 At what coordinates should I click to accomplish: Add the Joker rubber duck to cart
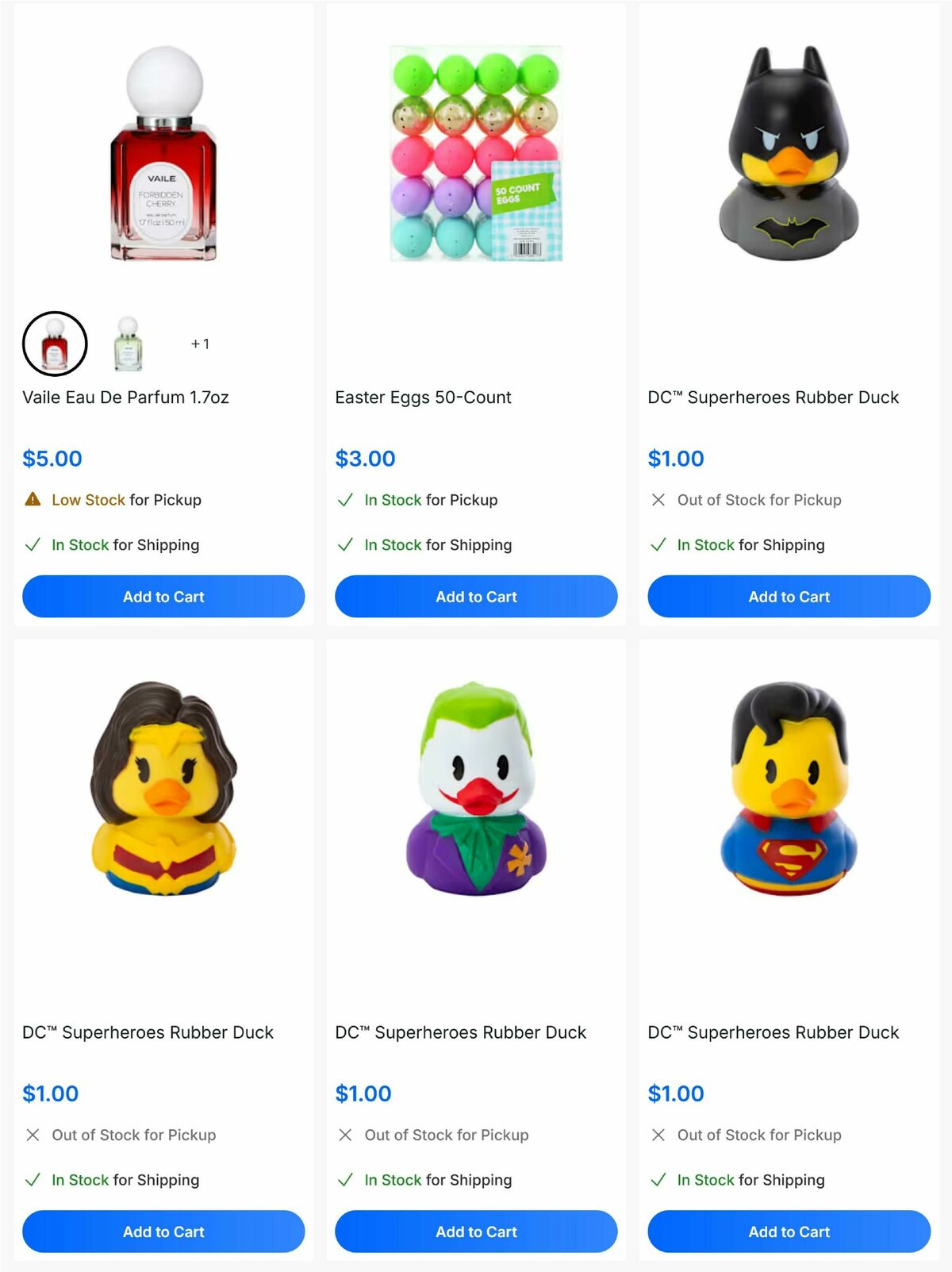475,1231
